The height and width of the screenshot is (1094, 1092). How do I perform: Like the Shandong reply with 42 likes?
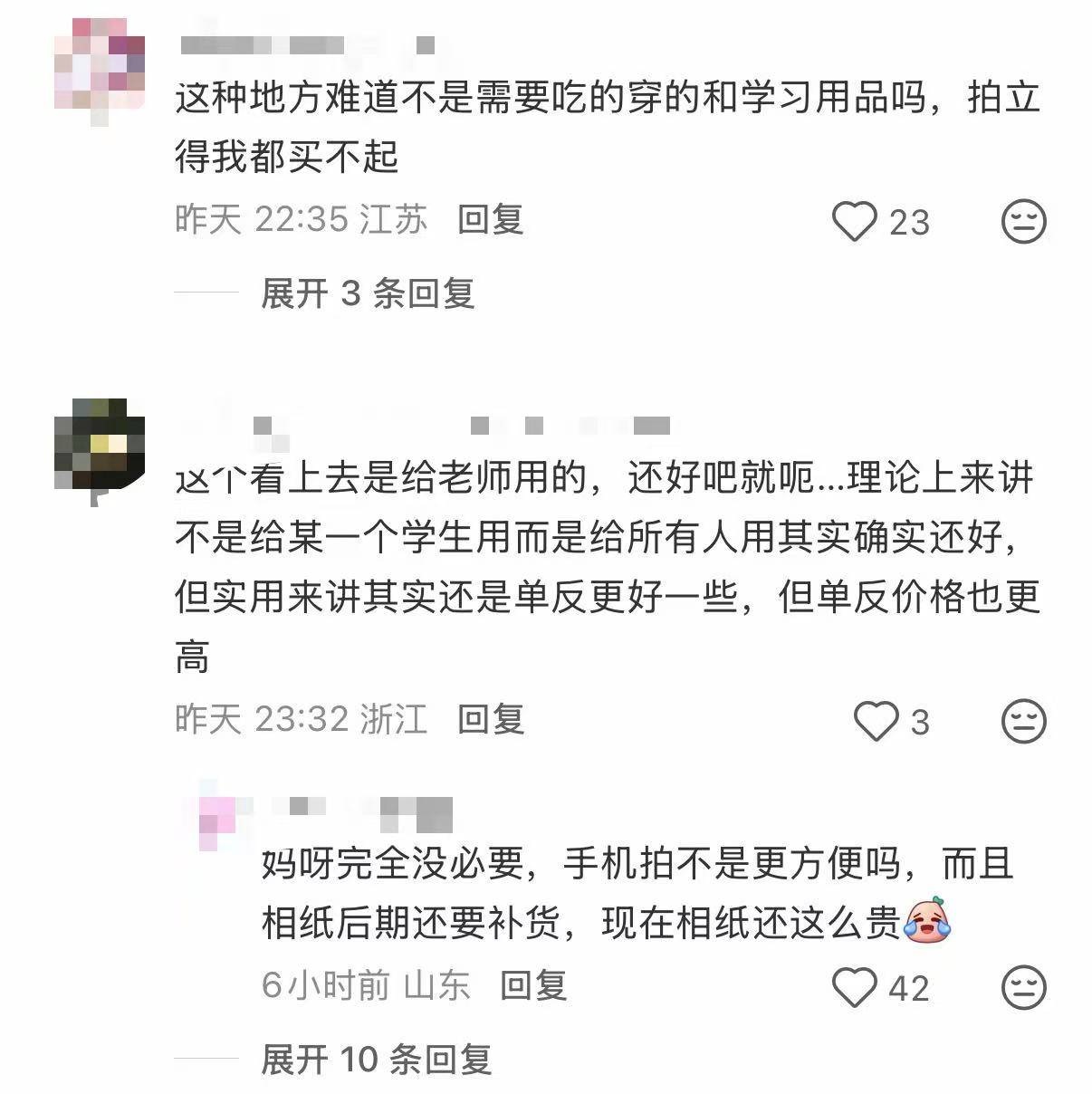point(855,988)
